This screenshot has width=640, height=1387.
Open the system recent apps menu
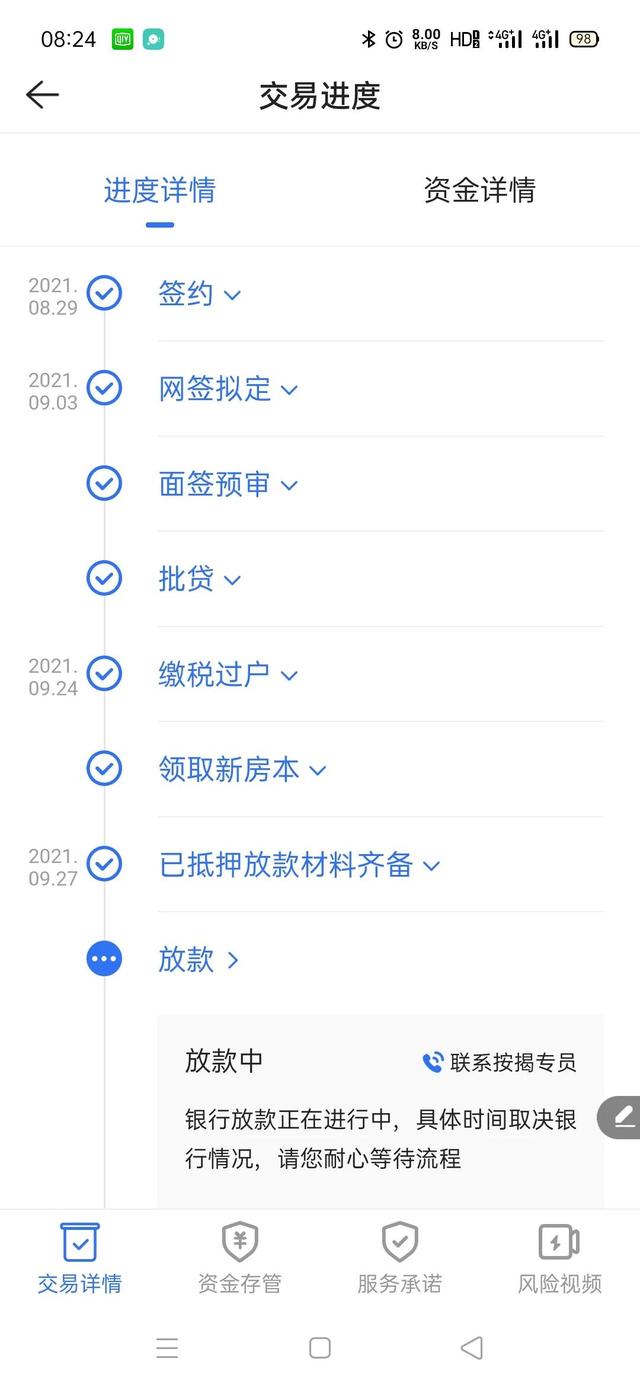click(167, 1348)
